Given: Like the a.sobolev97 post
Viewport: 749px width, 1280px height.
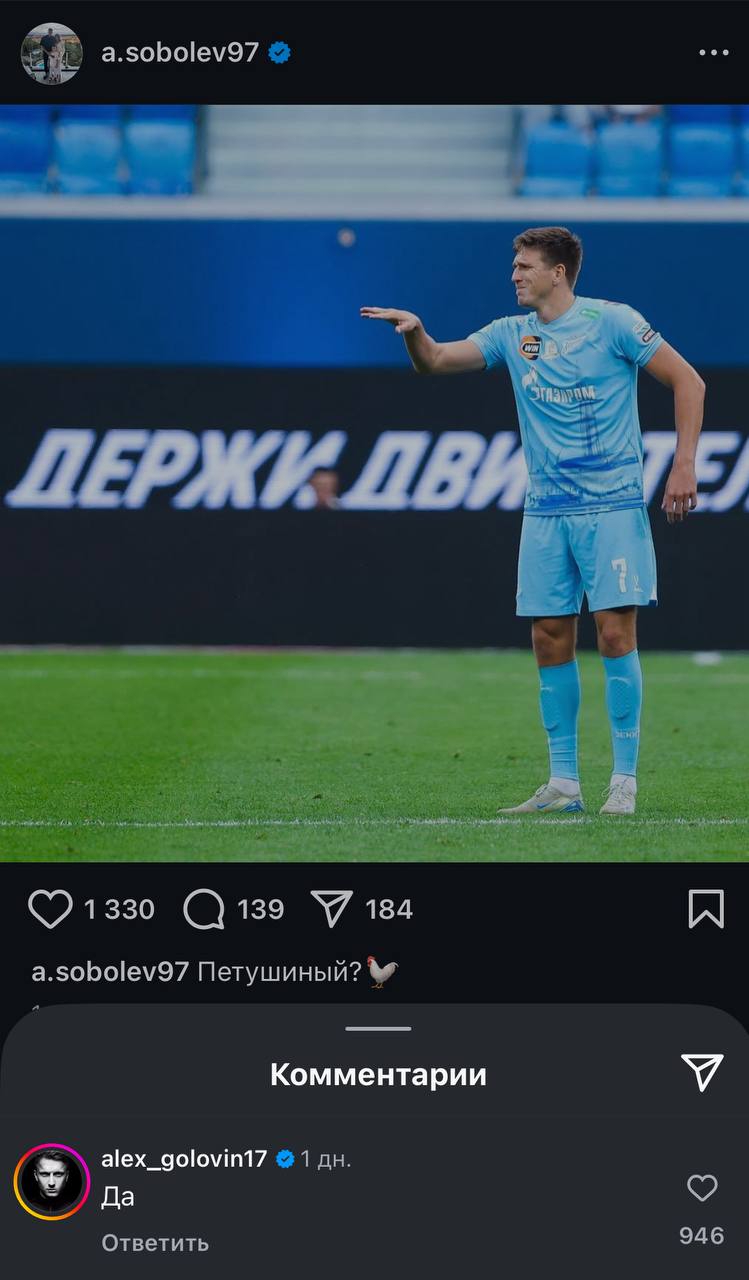Looking at the screenshot, I should click(50, 909).
